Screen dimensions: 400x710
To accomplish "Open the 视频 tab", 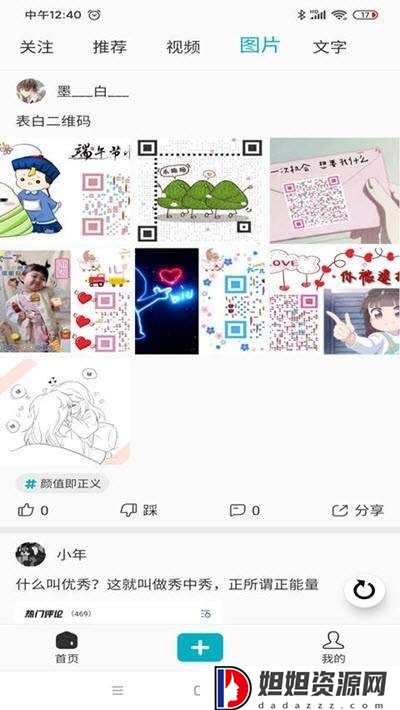I will coord(183,47).
